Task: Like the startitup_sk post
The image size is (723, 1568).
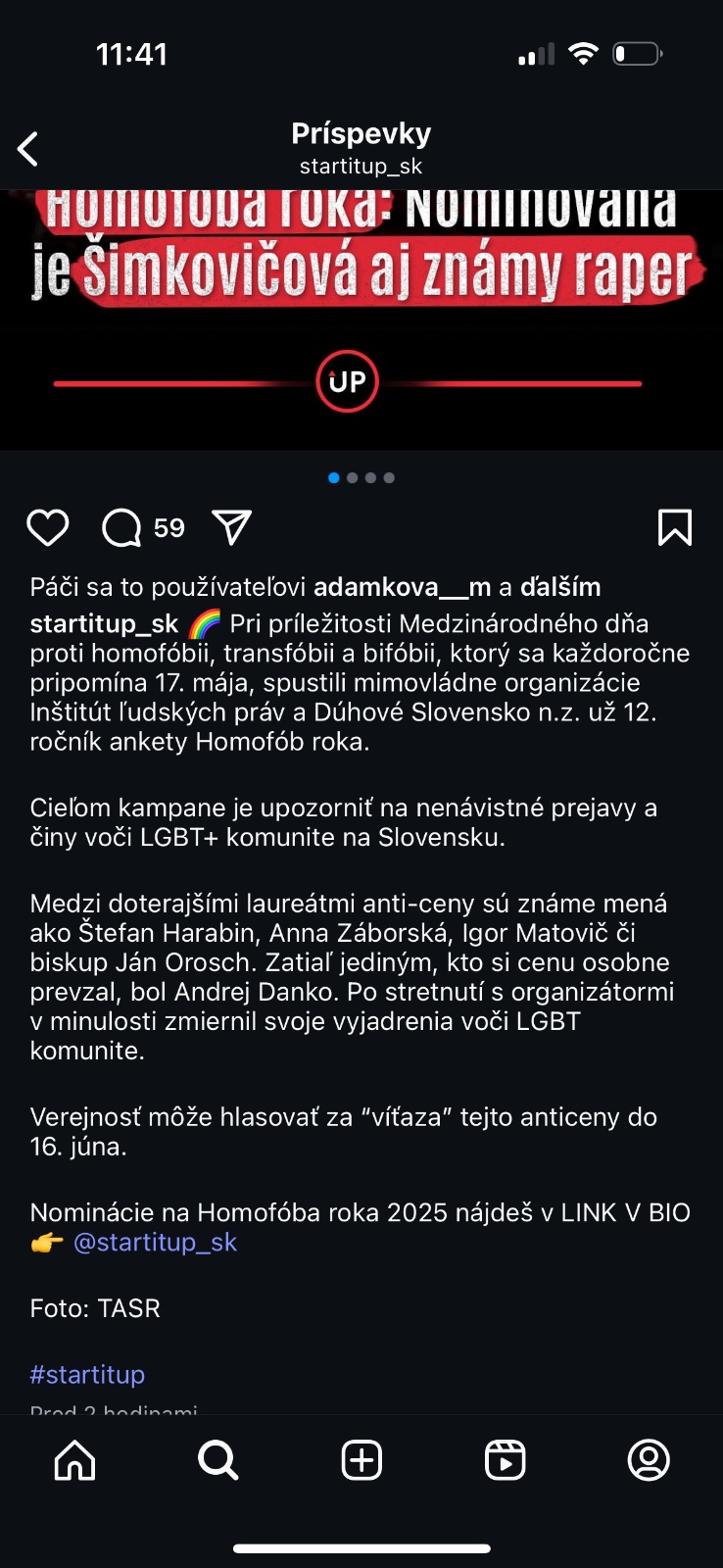Action: tap(47, 527)
